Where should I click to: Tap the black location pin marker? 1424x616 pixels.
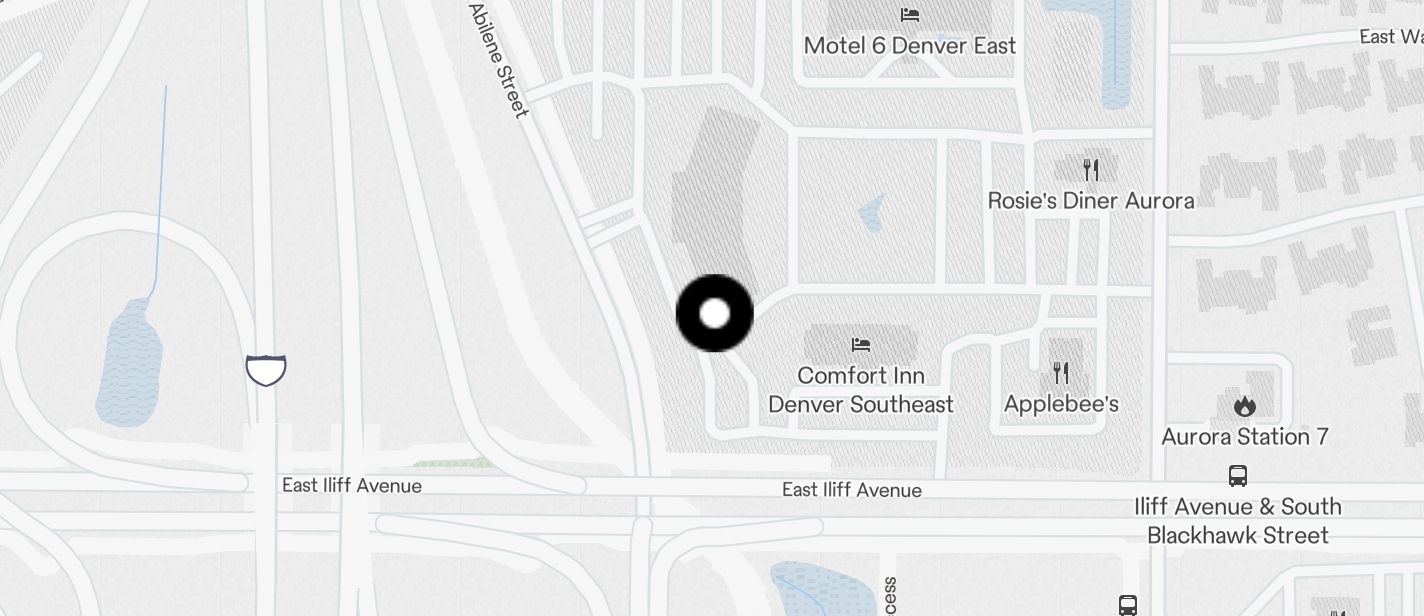714,313
